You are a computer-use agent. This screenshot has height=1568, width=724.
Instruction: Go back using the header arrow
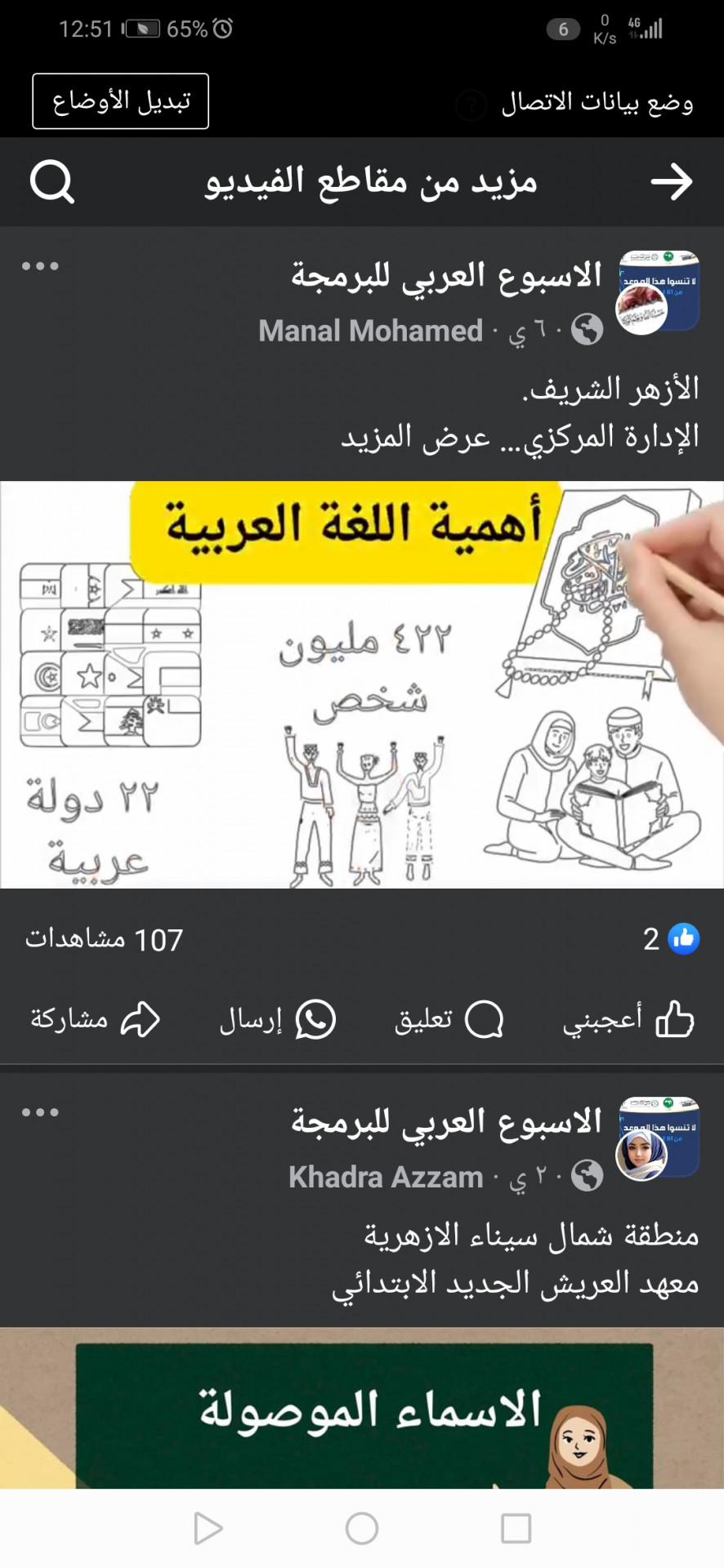click(671, 181)
